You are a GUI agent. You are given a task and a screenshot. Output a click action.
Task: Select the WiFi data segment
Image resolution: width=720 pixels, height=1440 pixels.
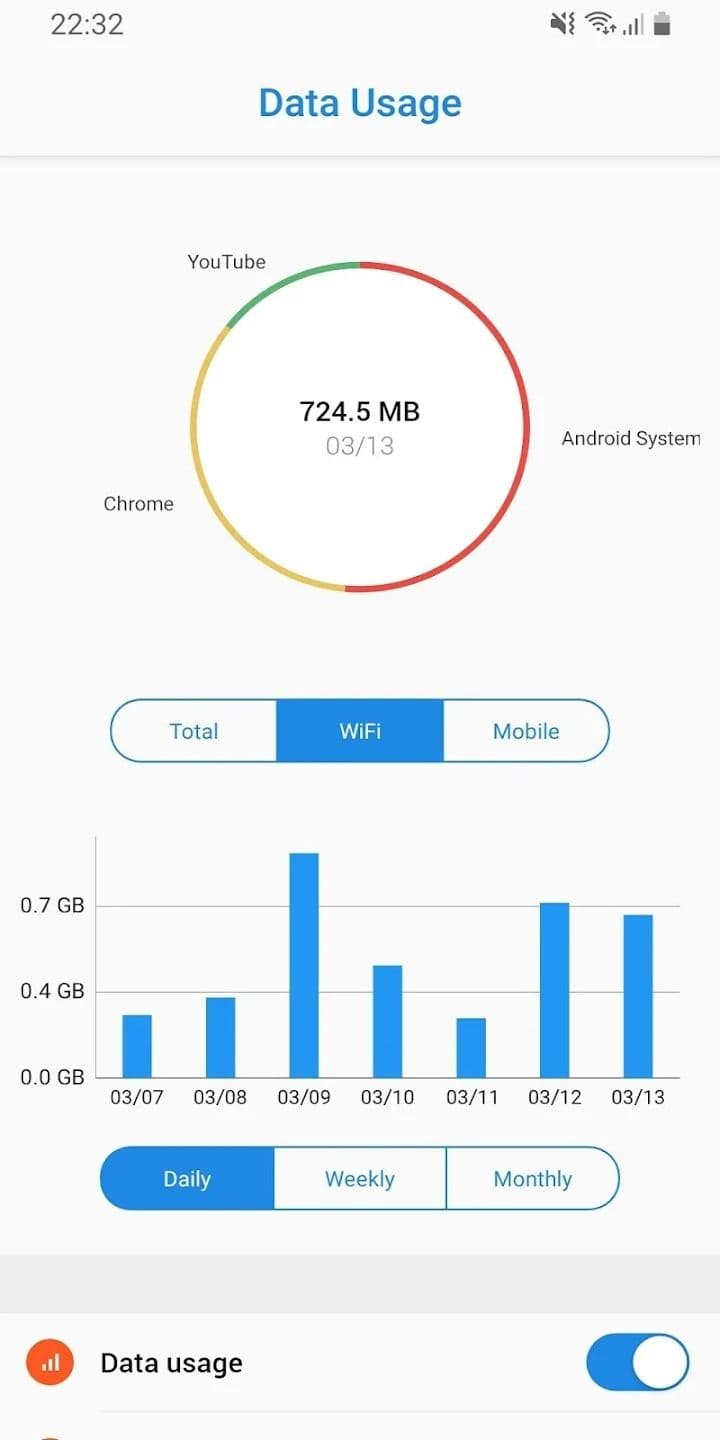[360, 731]
